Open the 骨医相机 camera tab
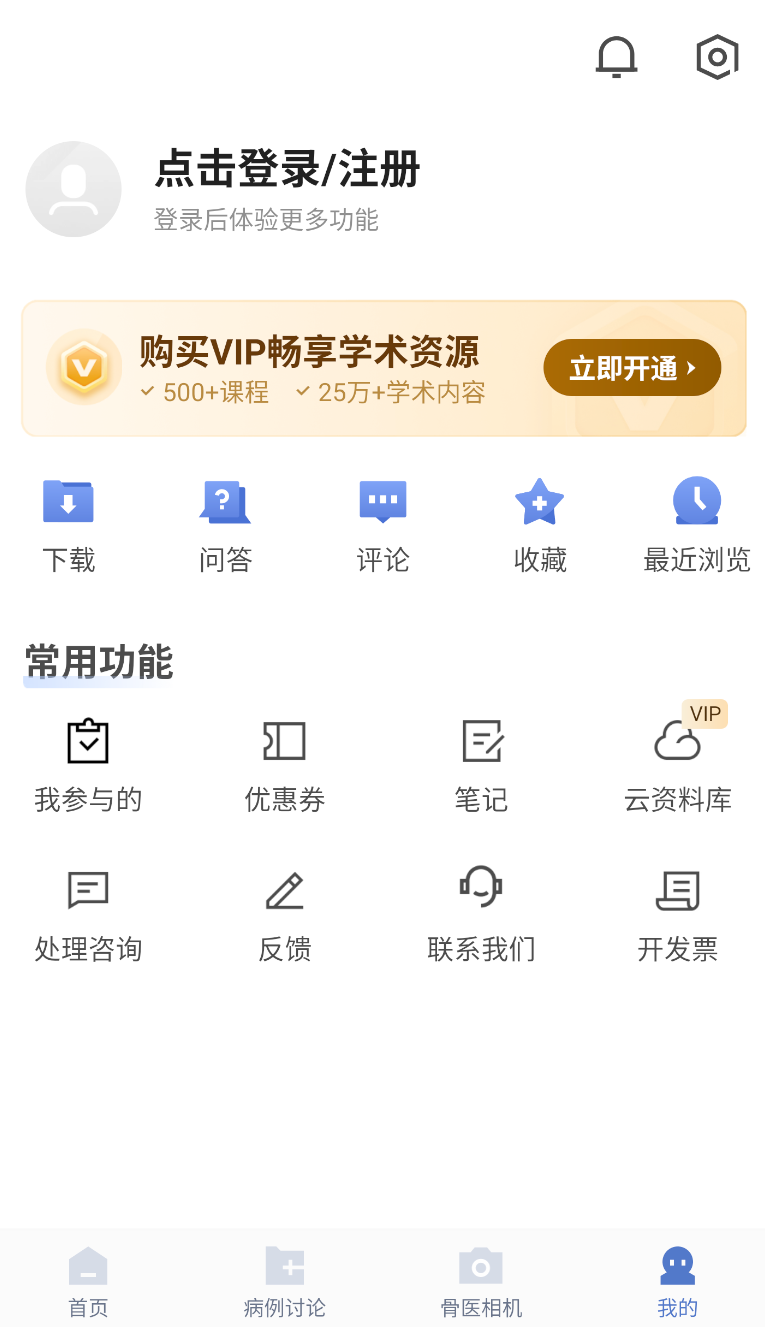The image size is (765, 1327). 481,1283
